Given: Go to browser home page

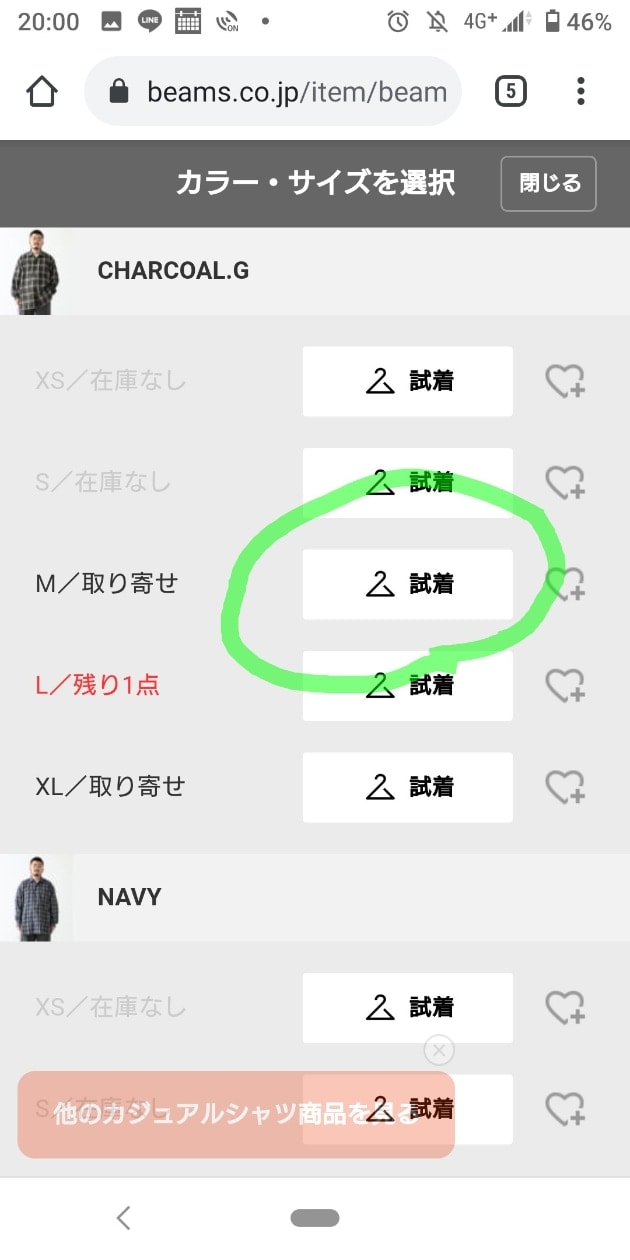Looking at the screenshot, I should pyautogui.click(x=42, y=92).
